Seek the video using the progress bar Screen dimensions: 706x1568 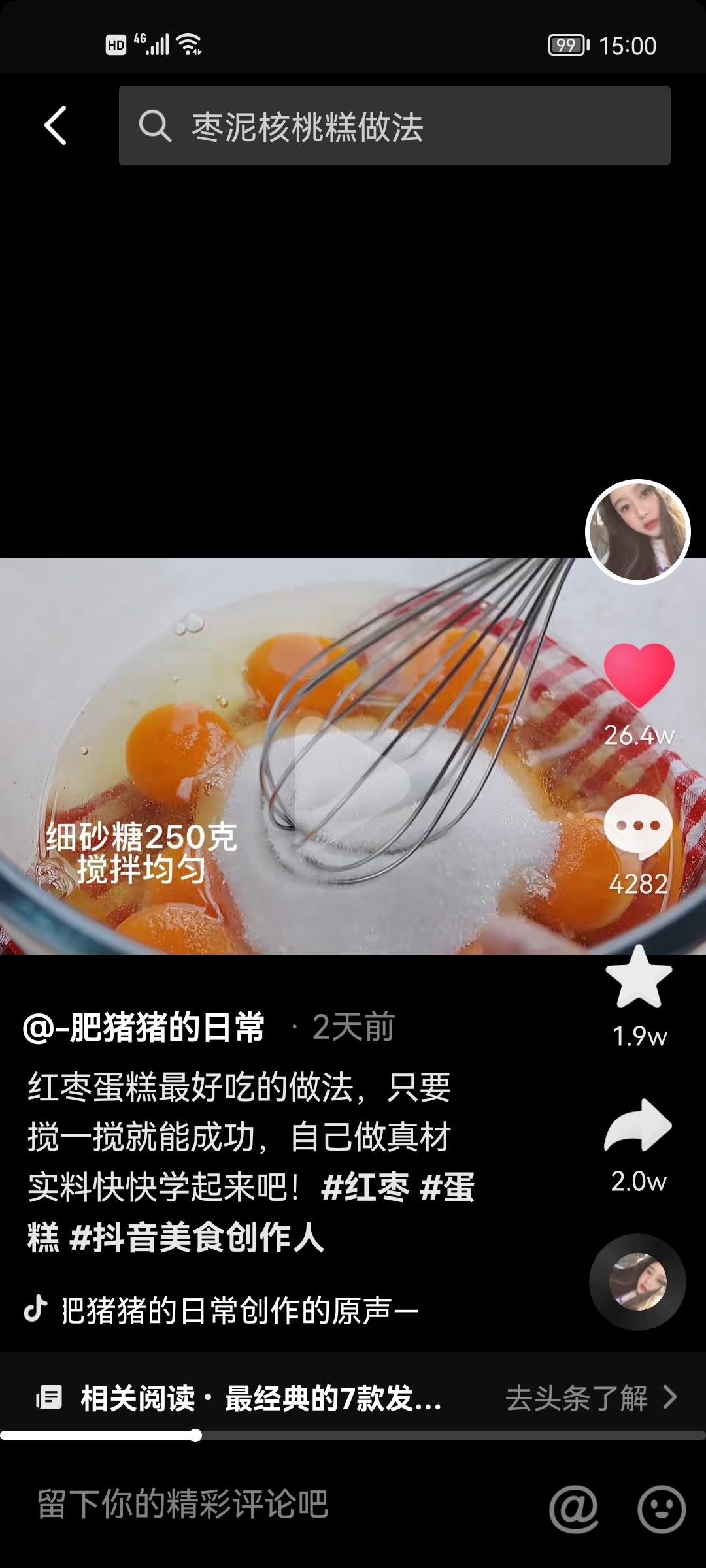[x=353, y=1435]
